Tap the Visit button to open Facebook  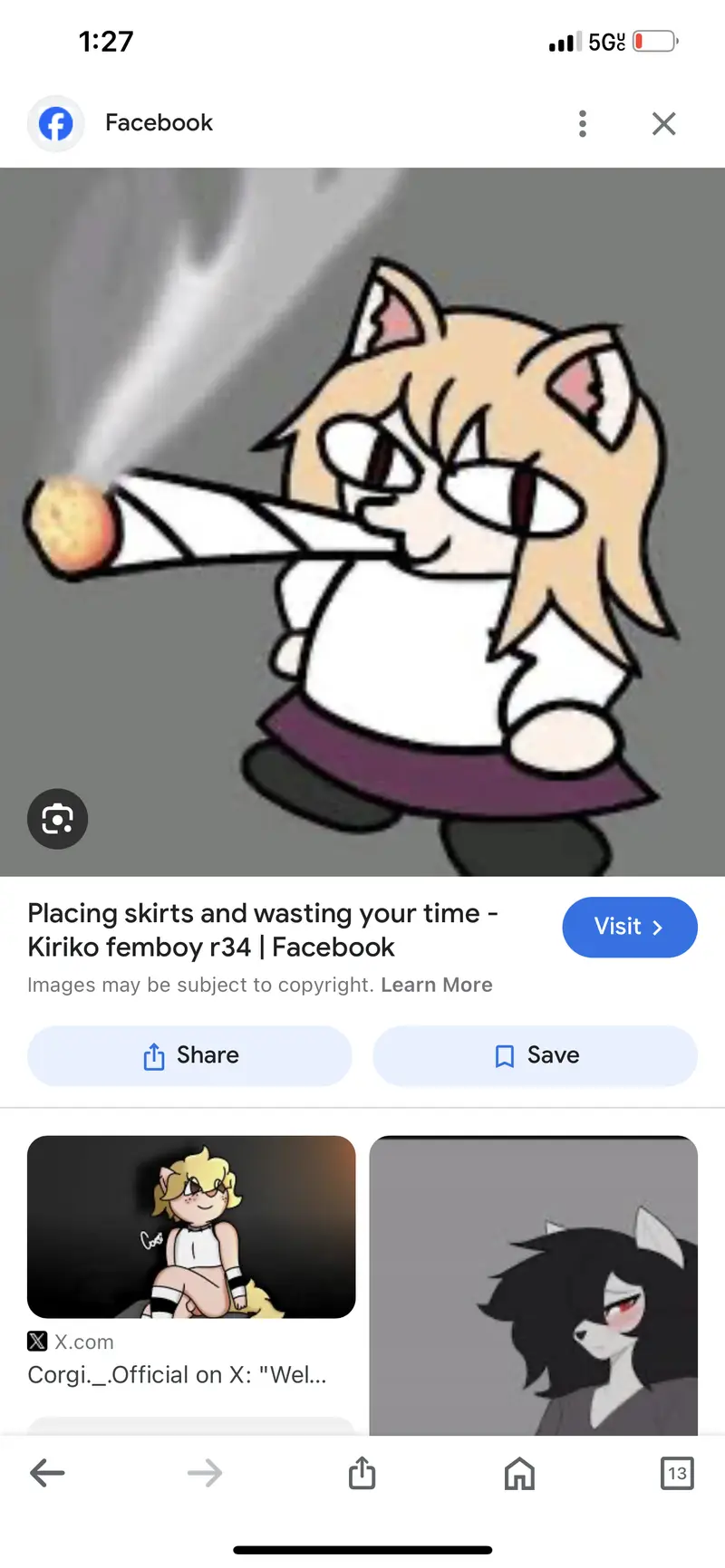pyautogui.click(x=629, y=927)
